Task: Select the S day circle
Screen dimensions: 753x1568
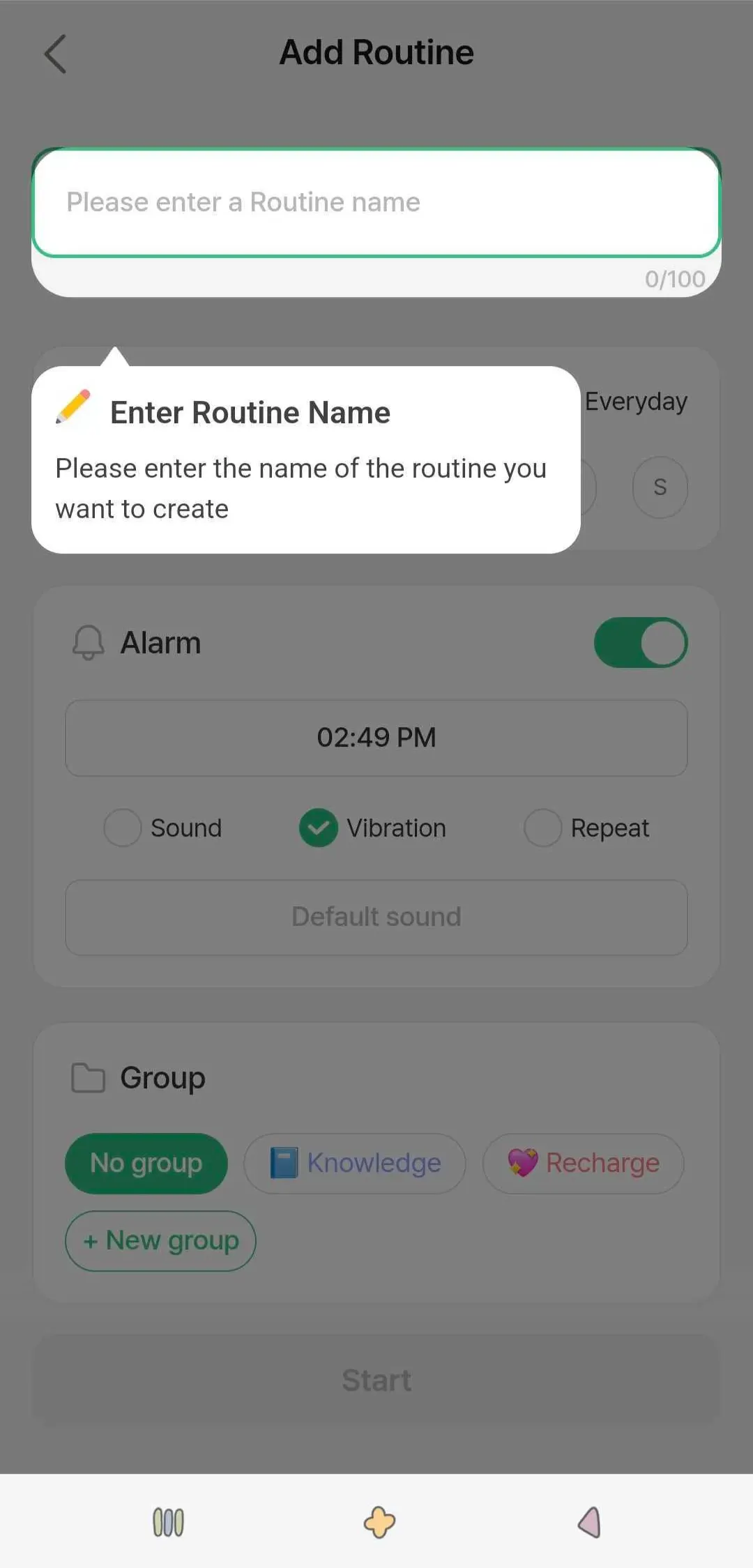Action: [660, 487]
